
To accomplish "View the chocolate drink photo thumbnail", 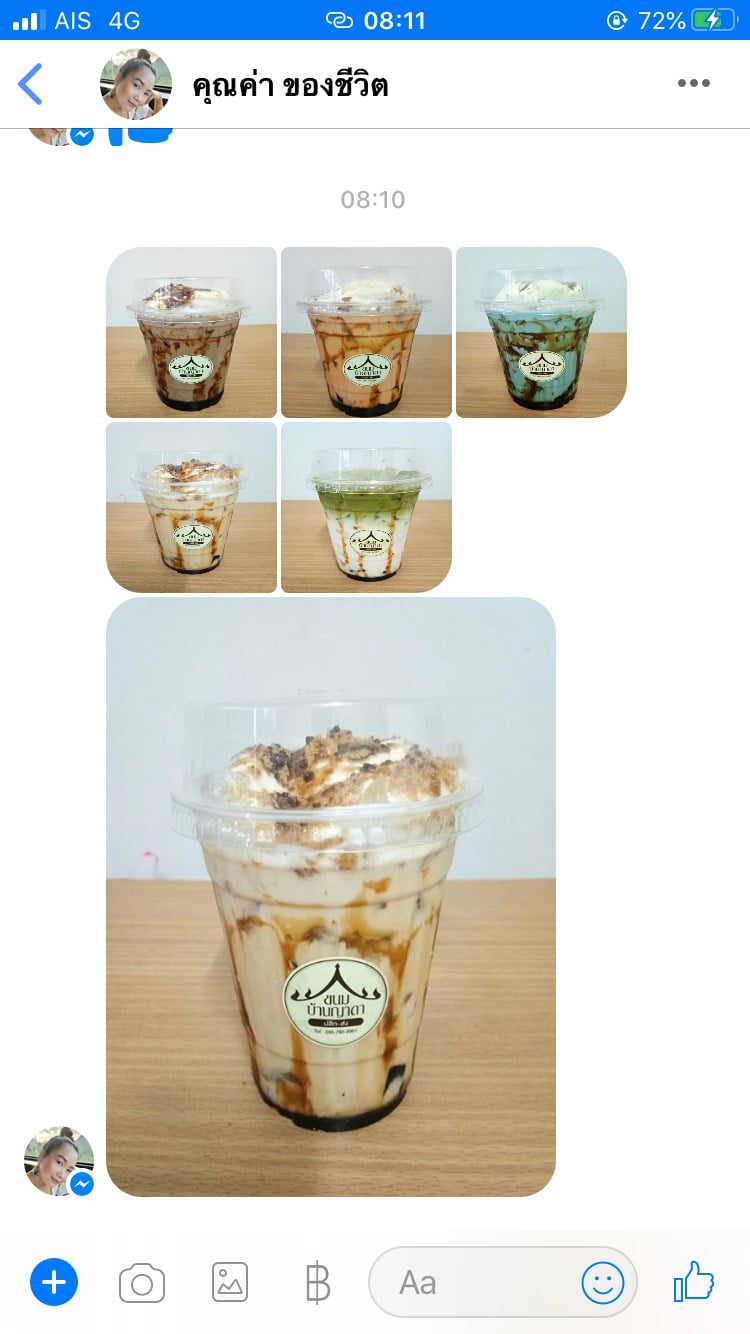I will tap(191, 332).
